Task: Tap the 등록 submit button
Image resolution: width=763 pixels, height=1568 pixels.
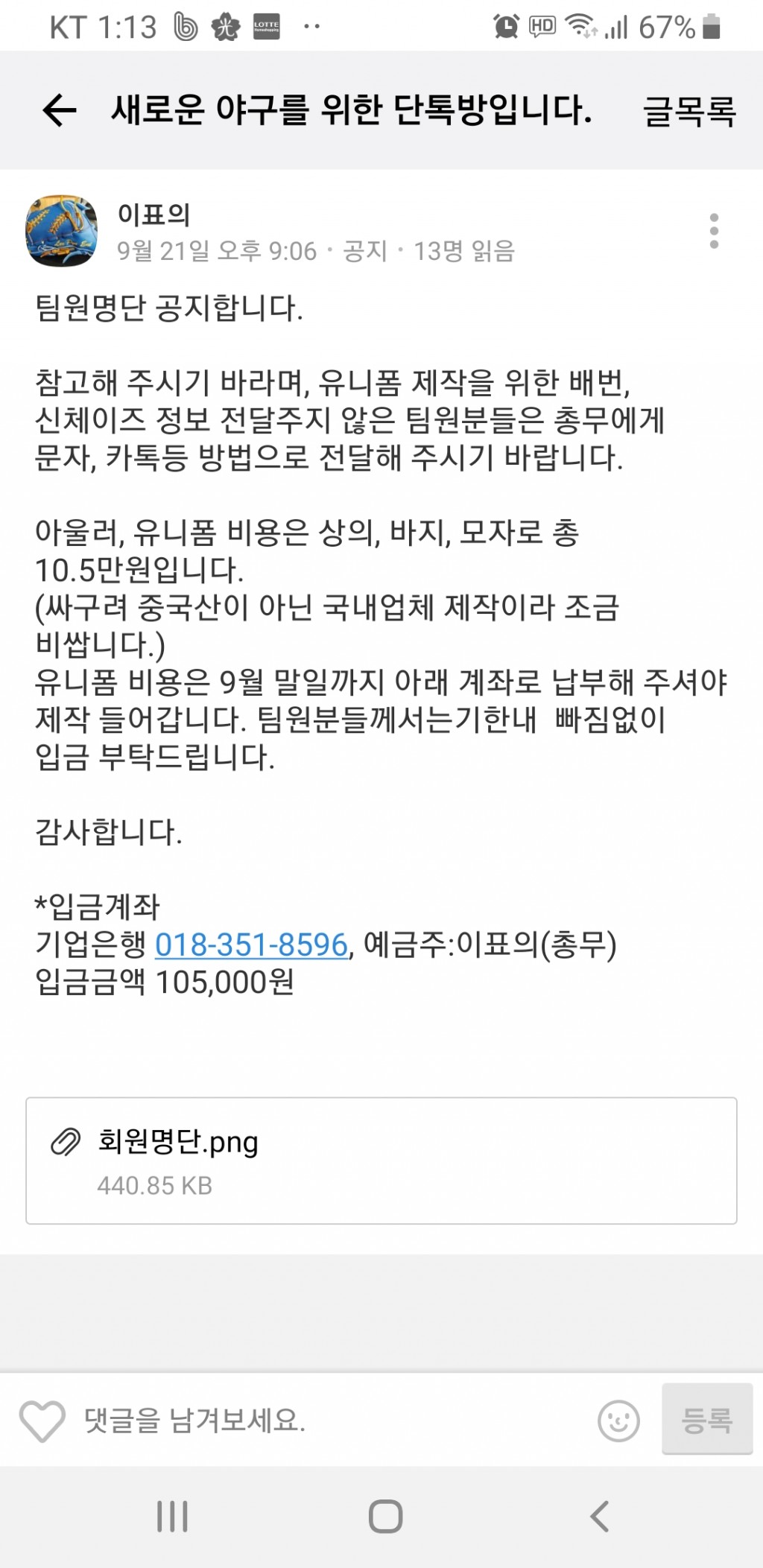Action: point(707,1419)
